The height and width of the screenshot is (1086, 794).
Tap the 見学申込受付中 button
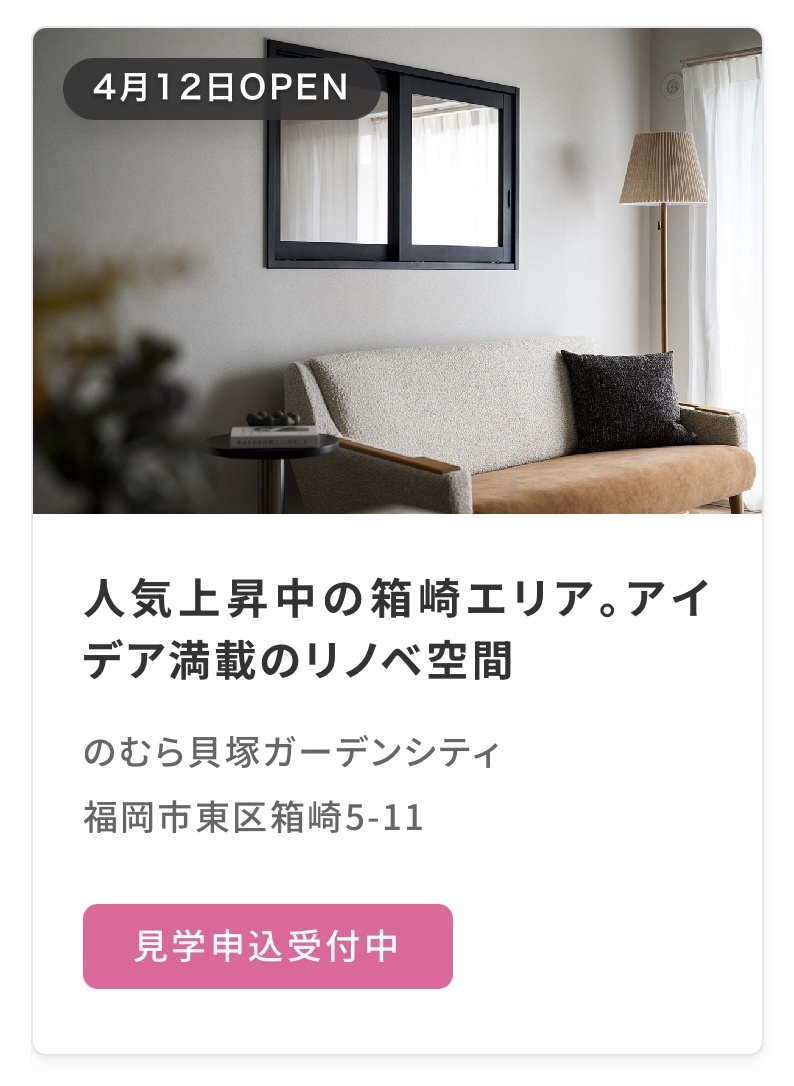267,946
